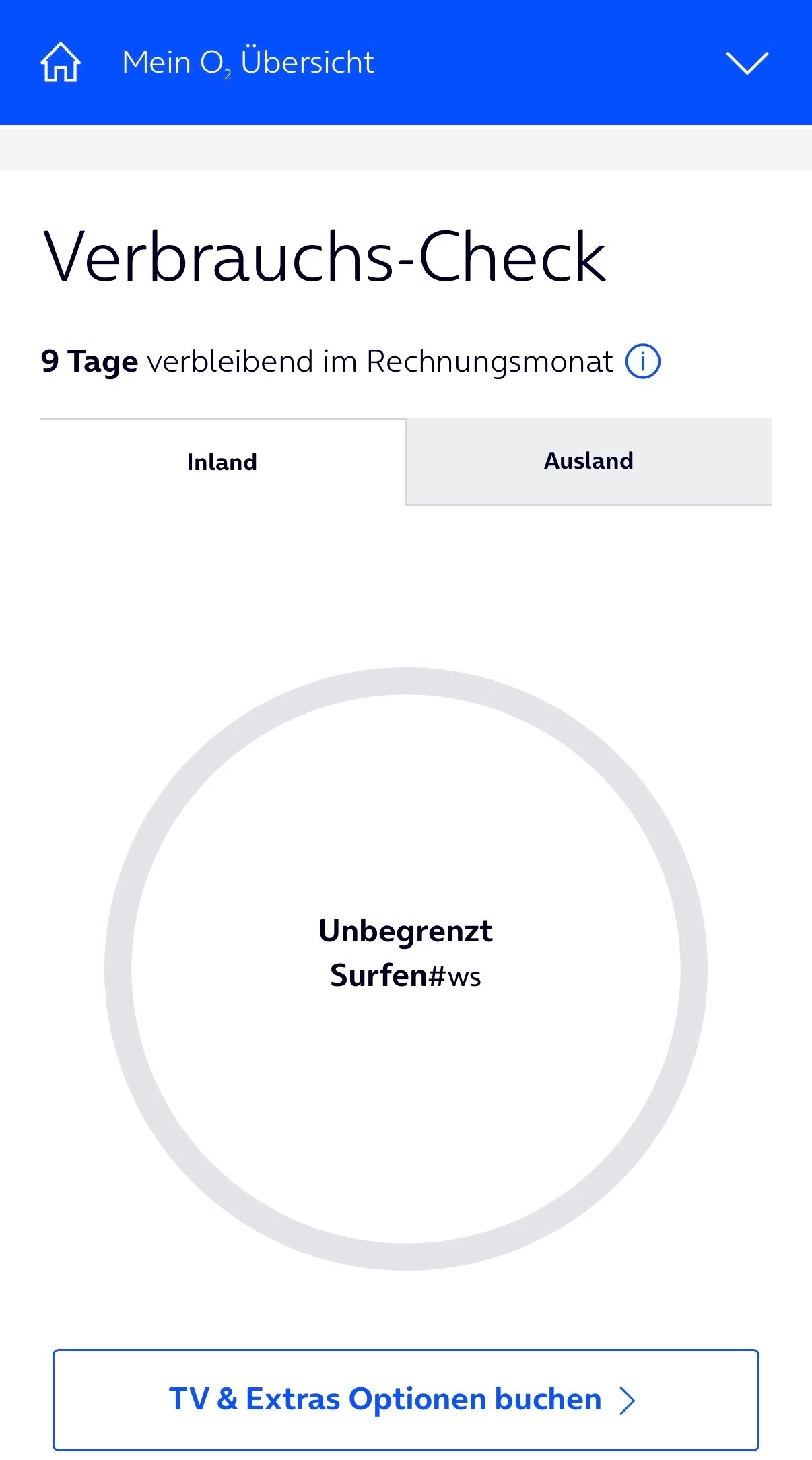Expand the Mein O2 Übersicht dropdown chevron
Viewport: 812px width, 1460px height.
[x=747, y=63]
